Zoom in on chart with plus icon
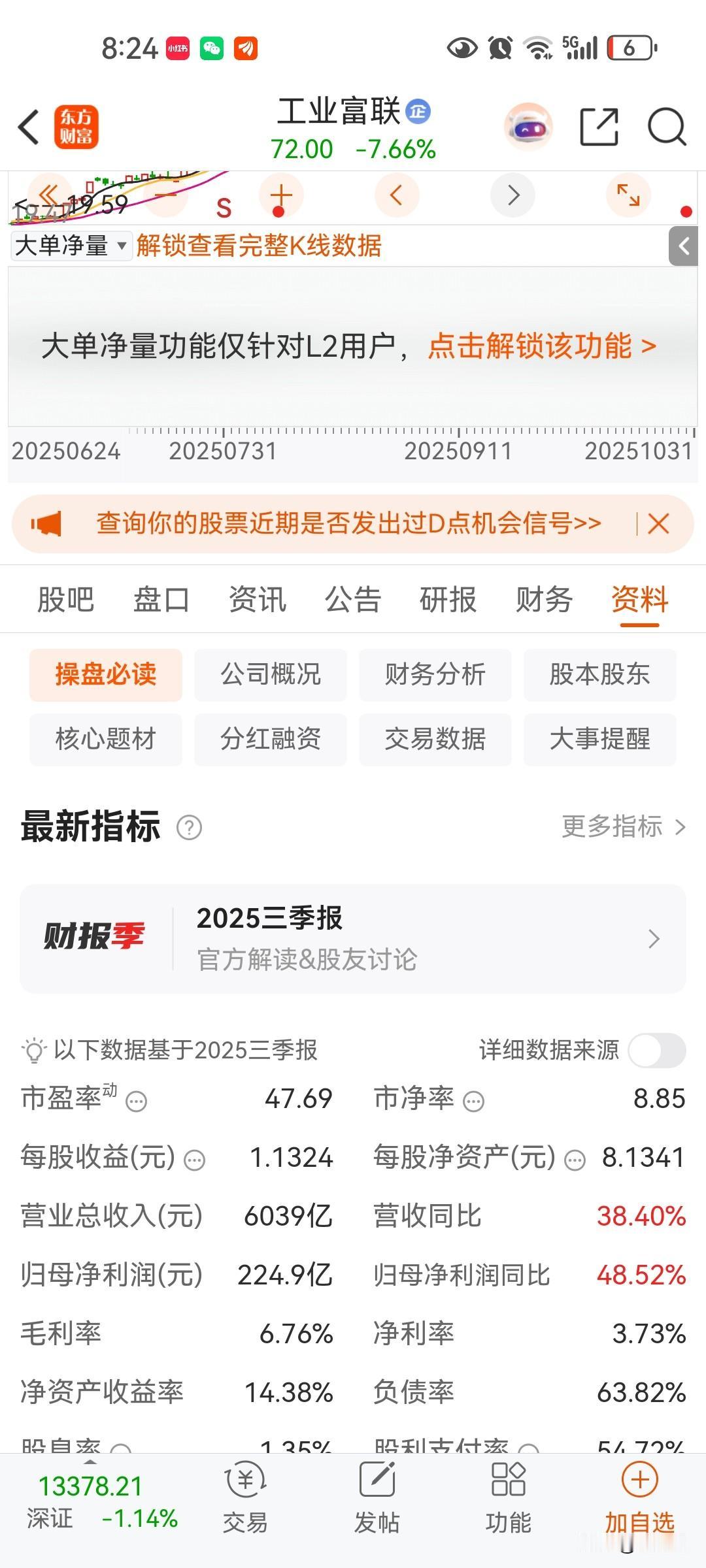This screenshot has height=1568, width=706. (280, 195)
